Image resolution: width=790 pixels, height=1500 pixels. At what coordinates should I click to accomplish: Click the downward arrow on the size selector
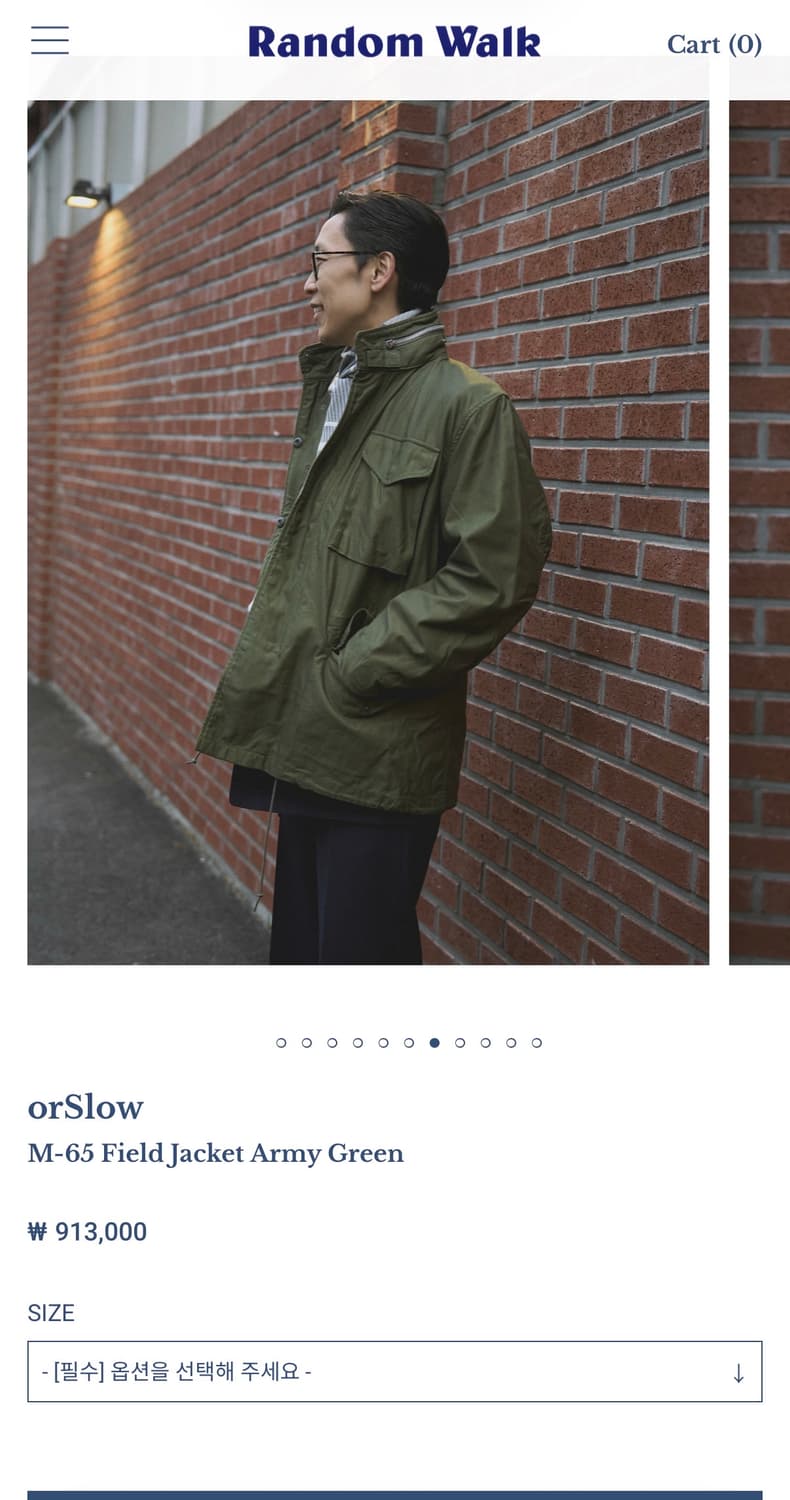point(738,1372)
